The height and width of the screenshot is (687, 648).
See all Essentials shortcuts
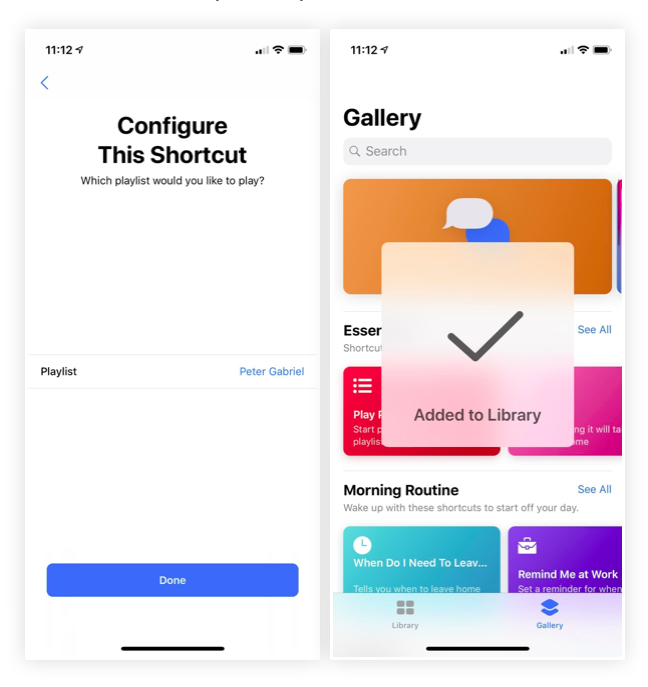tap(594, 329)
